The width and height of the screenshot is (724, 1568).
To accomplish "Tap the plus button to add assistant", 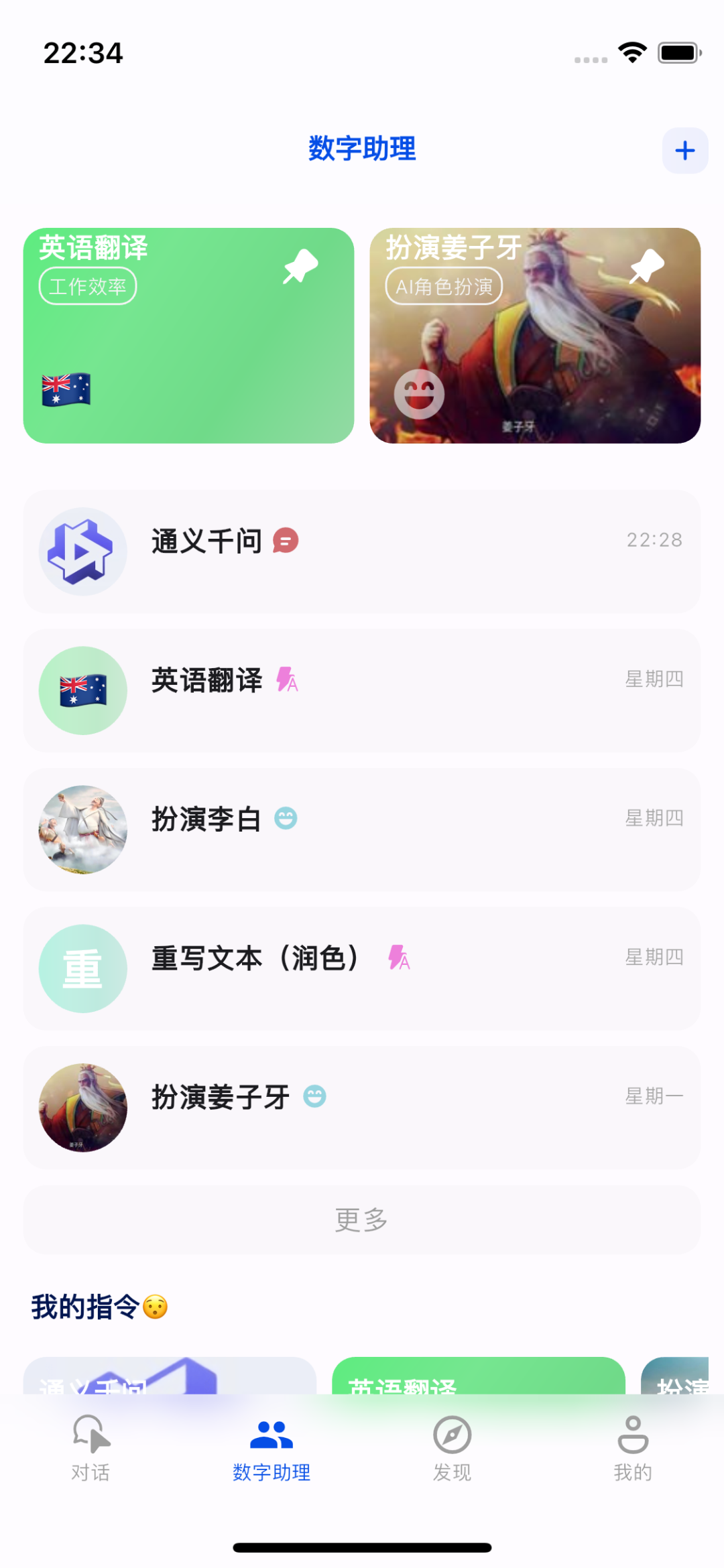I will tap(684, 151).
